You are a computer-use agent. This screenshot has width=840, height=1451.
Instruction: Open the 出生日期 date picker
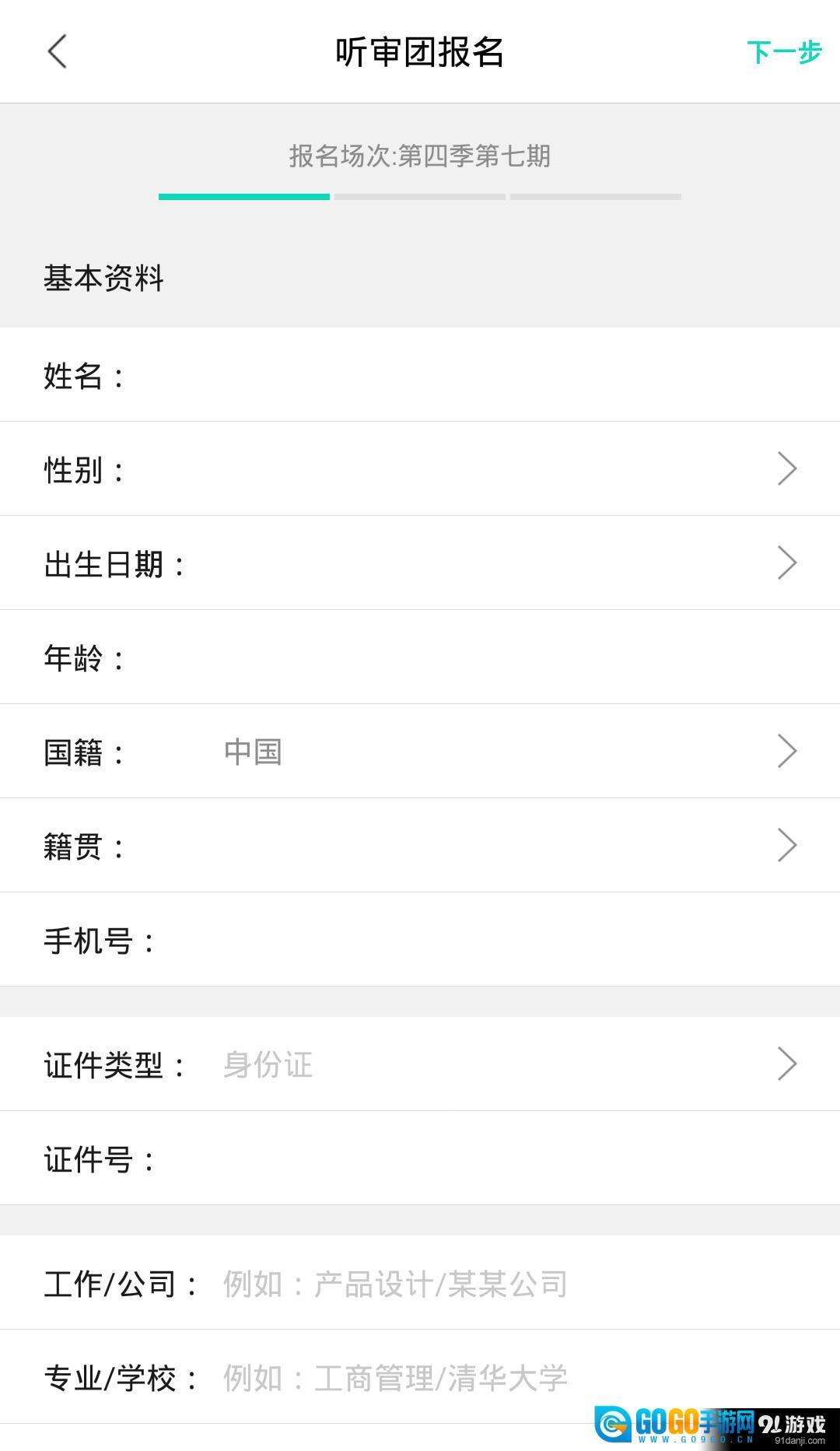[788, 563]
